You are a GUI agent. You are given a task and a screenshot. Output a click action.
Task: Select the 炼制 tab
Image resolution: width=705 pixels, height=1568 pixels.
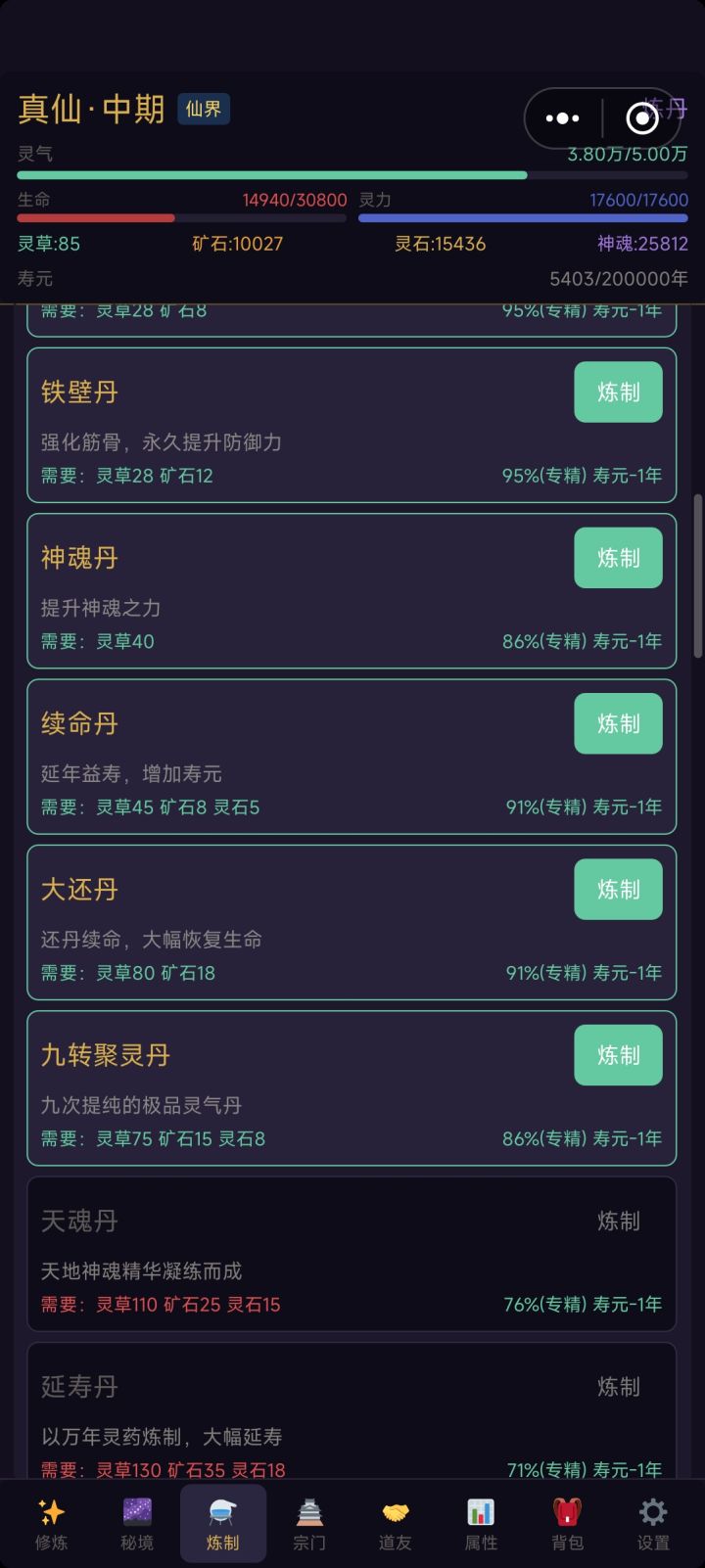click(223, 1525)
